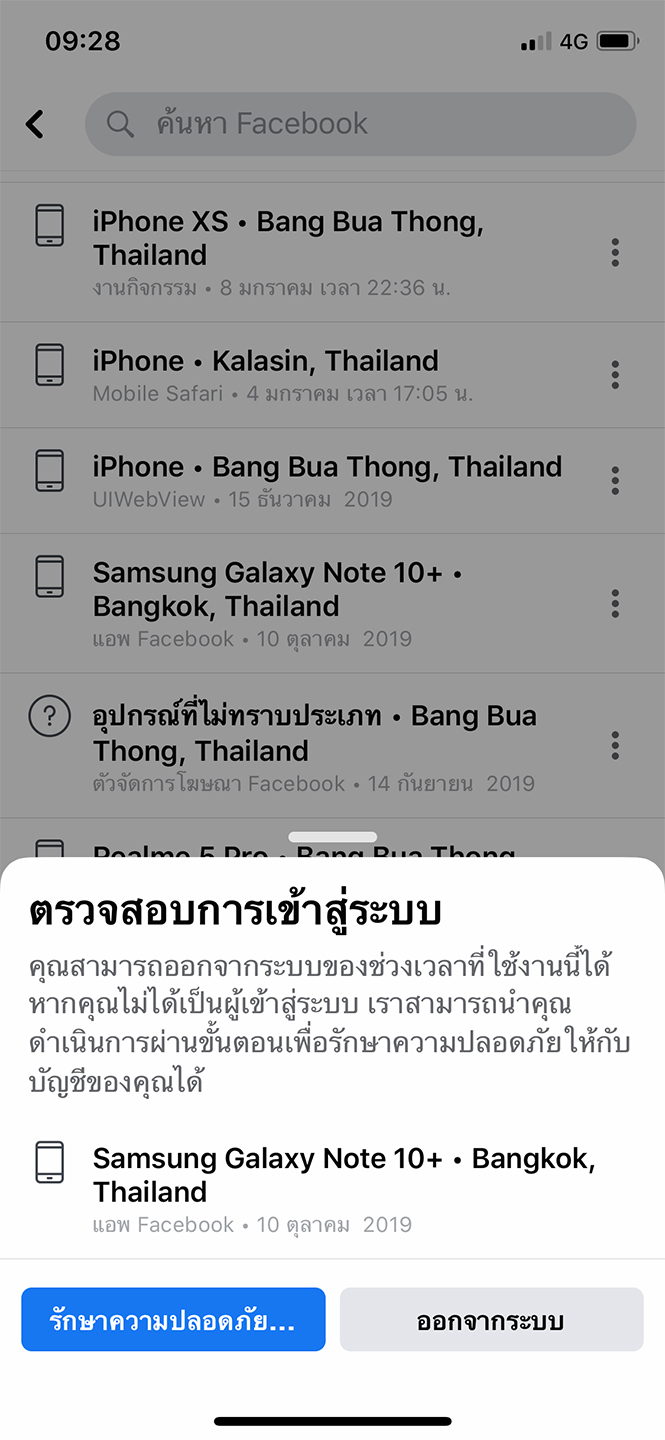Open options for the unknown device session
Viewport: 665px width, 1440px height.
[615, 745]
